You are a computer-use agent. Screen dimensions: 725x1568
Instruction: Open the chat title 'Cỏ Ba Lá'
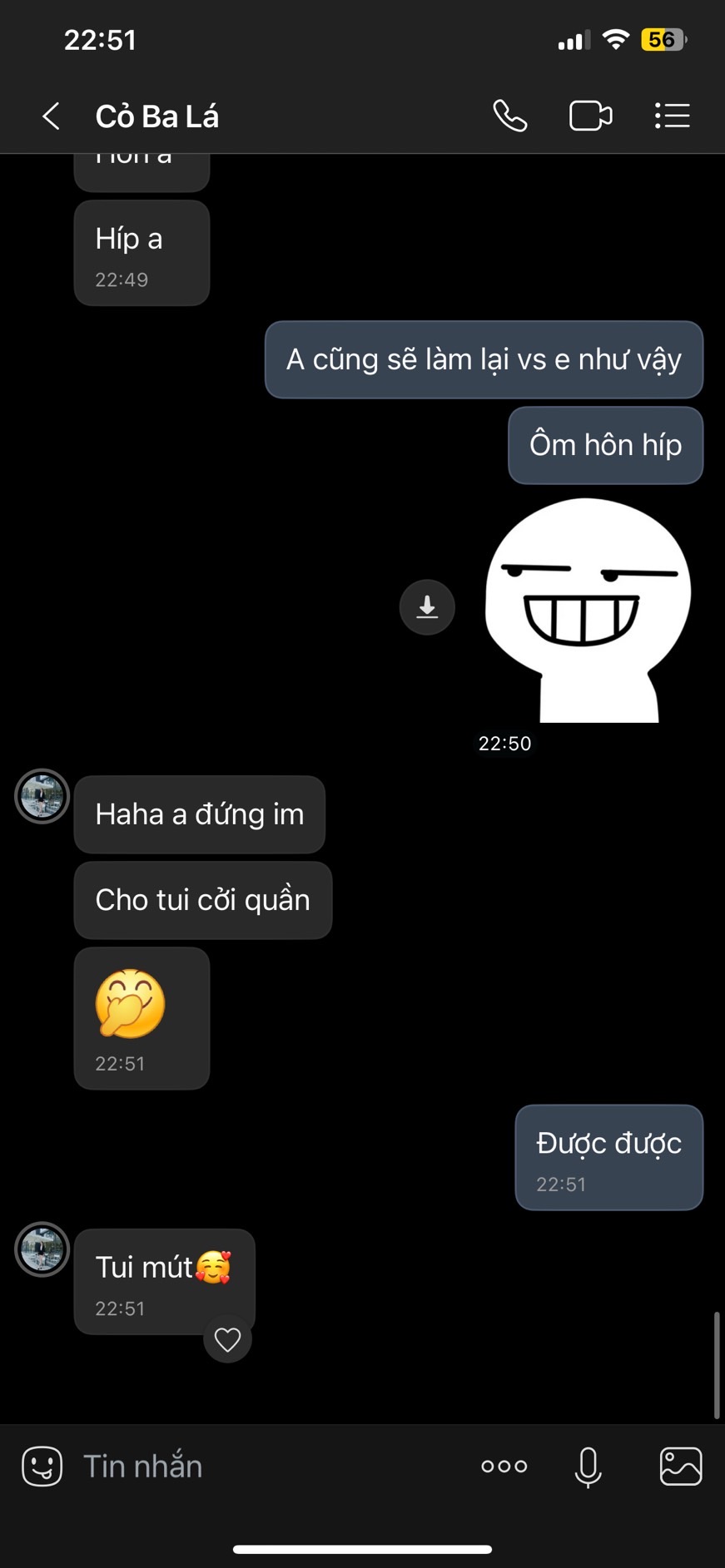tap(156, 116)
